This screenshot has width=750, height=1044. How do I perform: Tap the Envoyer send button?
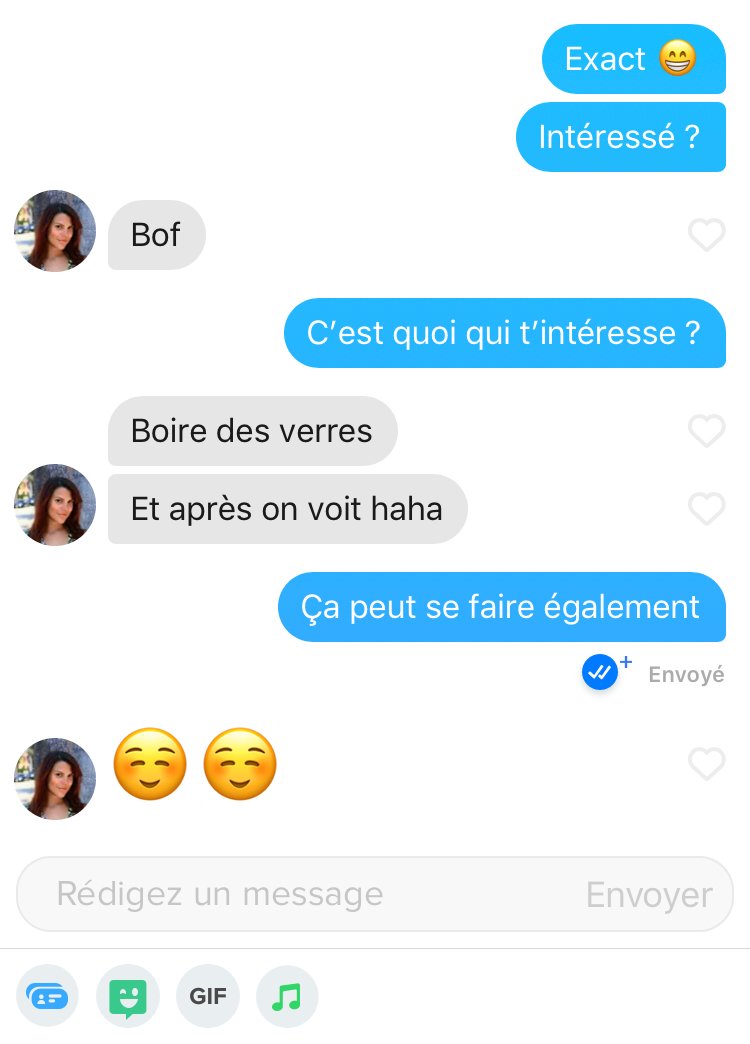tap(649, 895)
